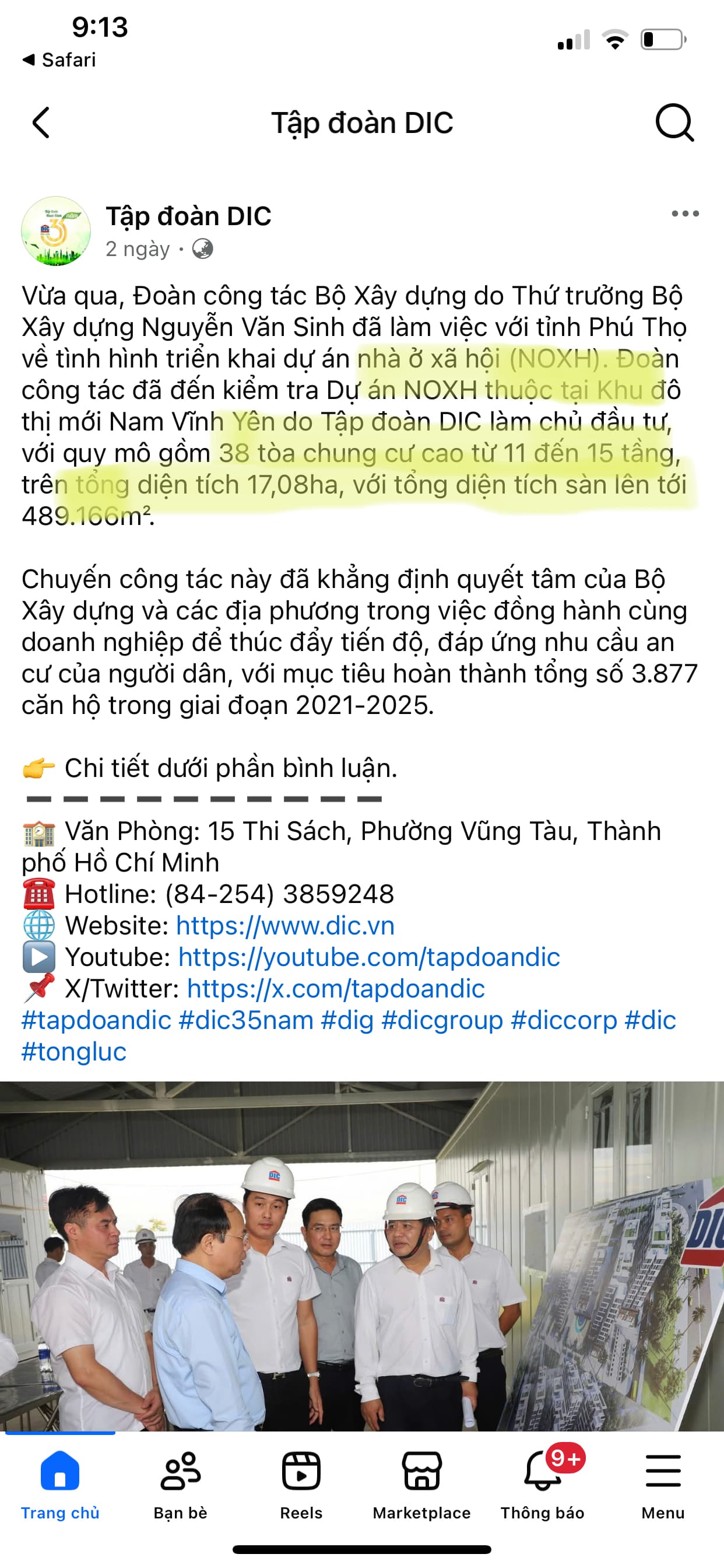The width and height of the screenshot is (724, 1568).
Task: Tap the #tongluc hashtag
Action: pyautogui.click(x=73, y=1052)
